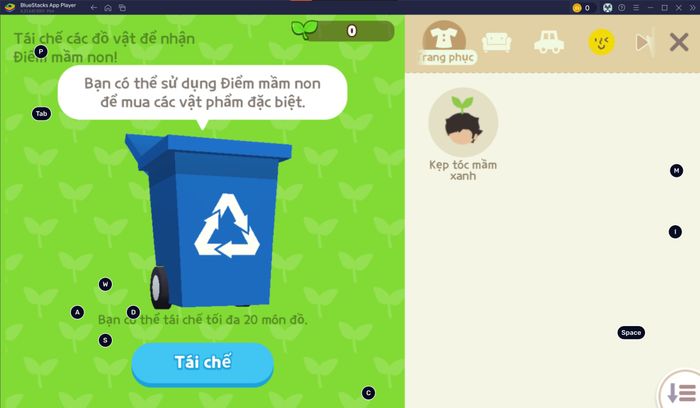Switch to the yellow face expressions tab
Viewport: 700px width, 408px height.
tap(601, 42)
